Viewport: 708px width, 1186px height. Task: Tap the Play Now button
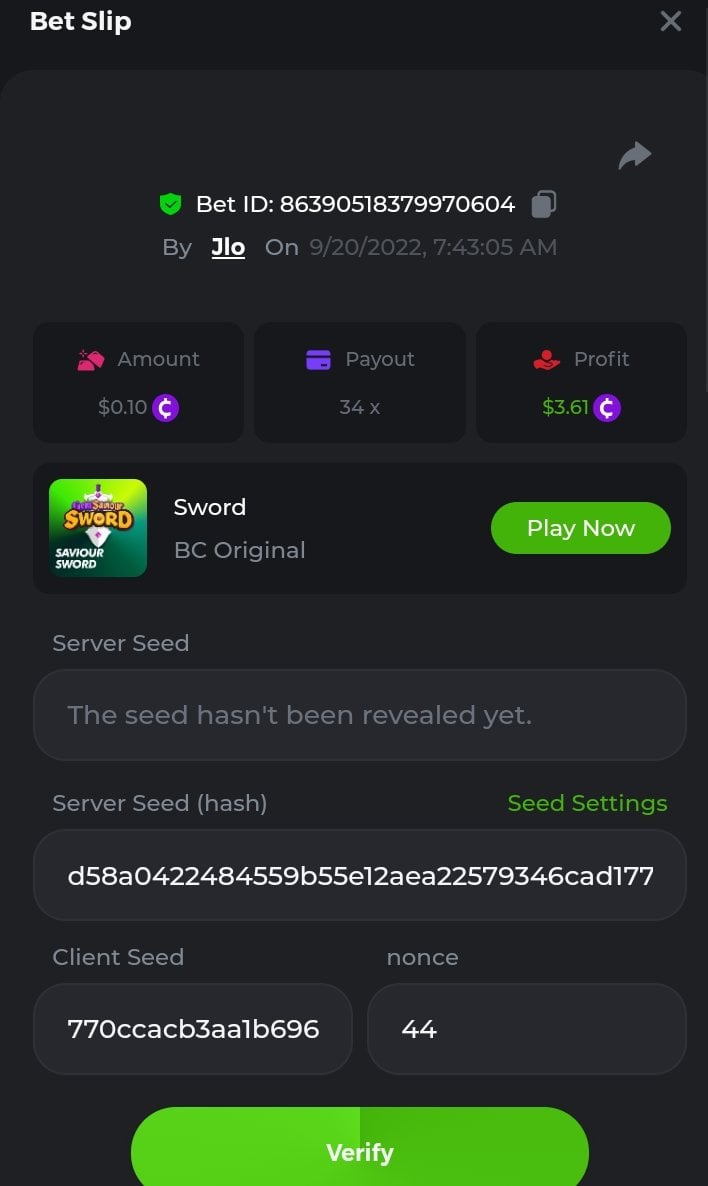[x=580, y=528]
